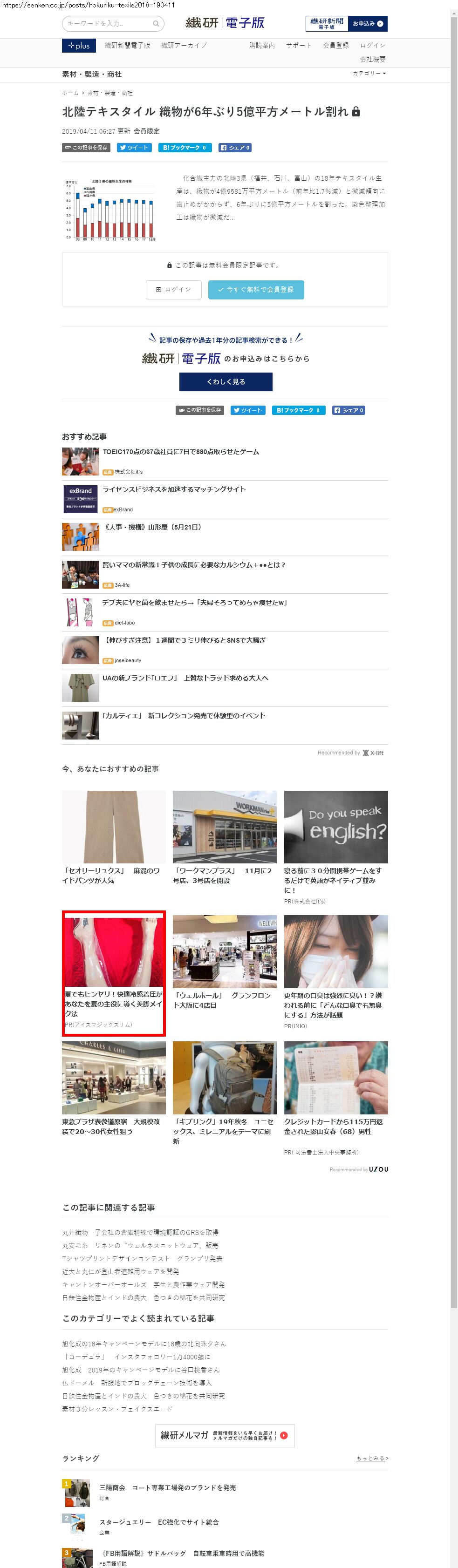Tap the white ログイン button

tap(174, 290)
